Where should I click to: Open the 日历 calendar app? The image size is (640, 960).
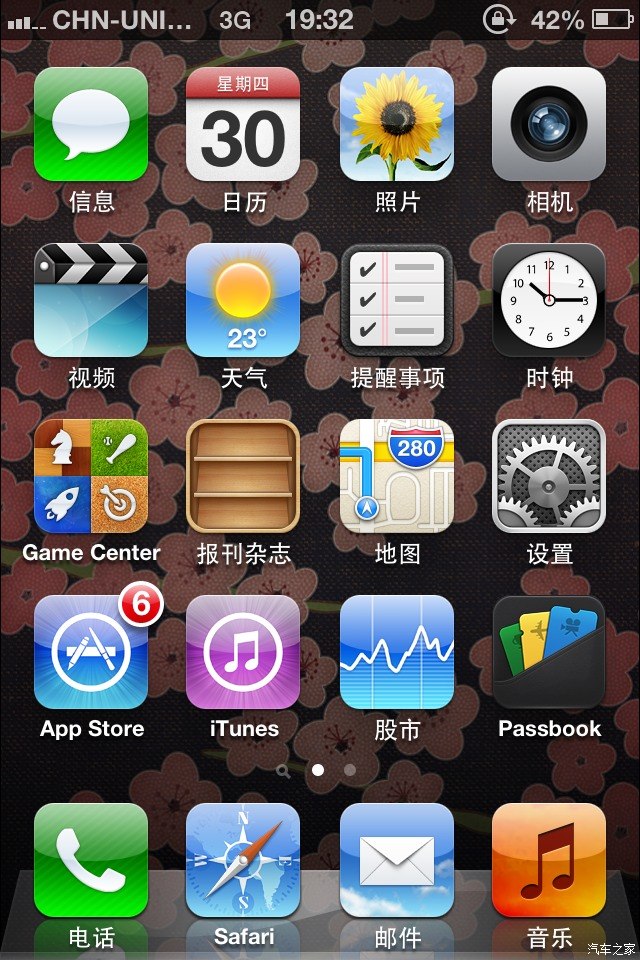tap(243, 124)
